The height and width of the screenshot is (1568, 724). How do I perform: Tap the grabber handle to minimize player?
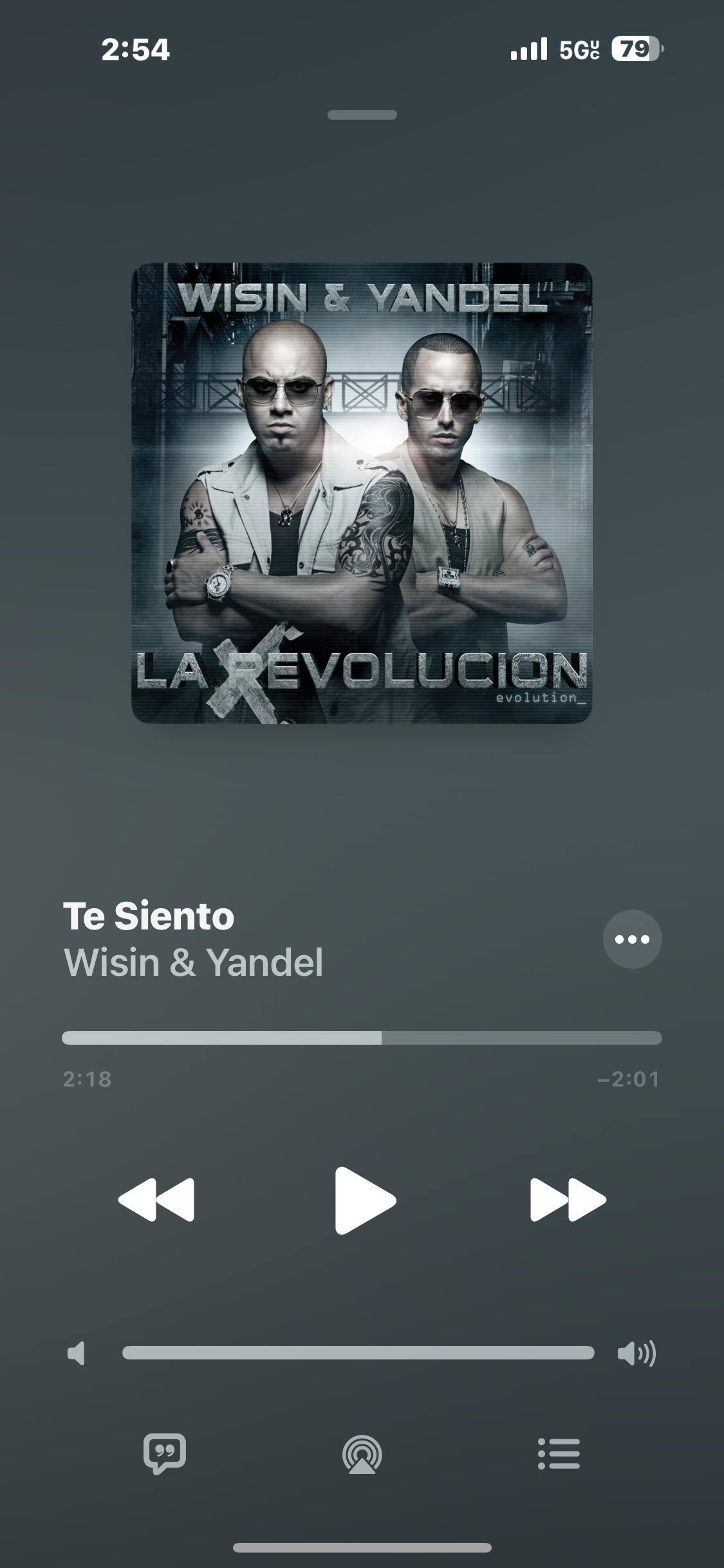coord(362,115)
